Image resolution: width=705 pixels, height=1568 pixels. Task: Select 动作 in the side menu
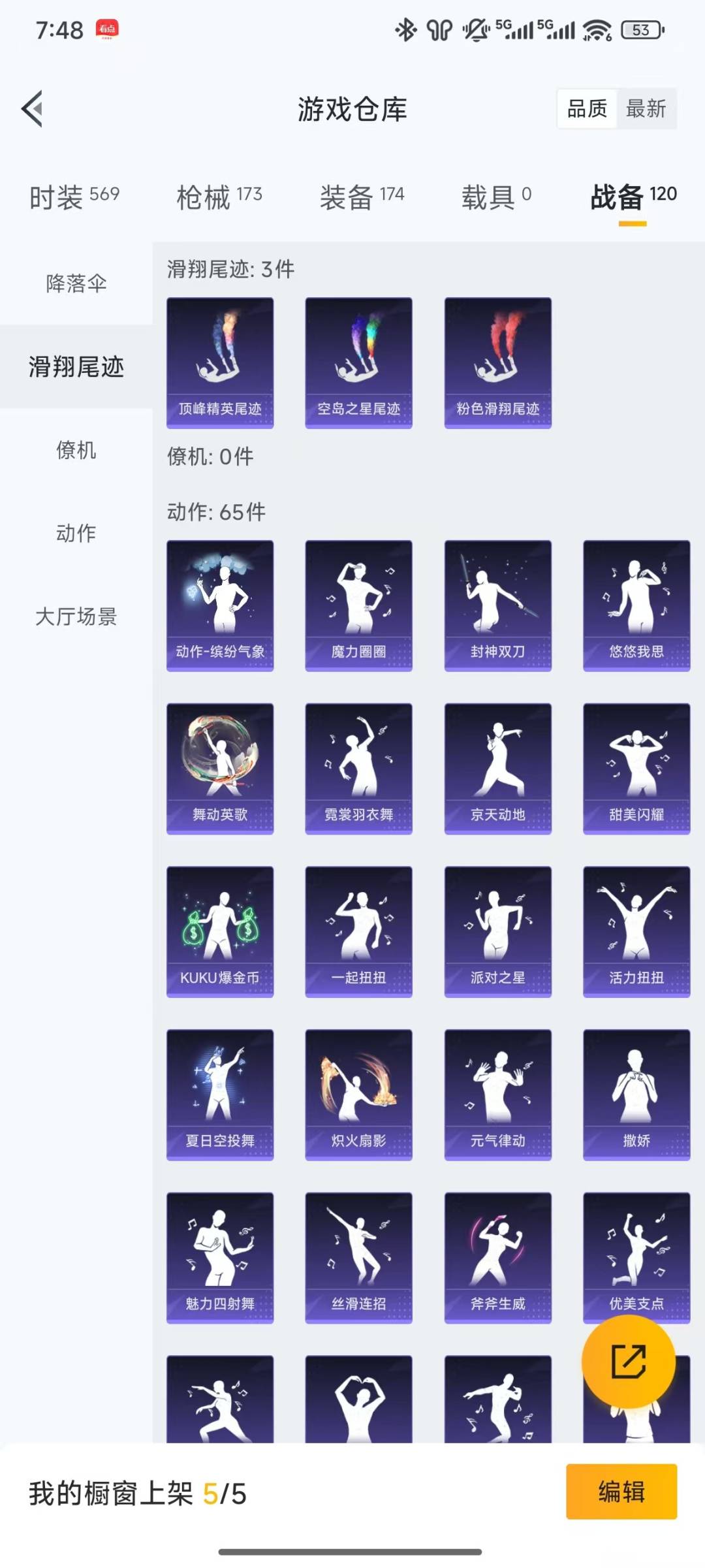[76, 533]
